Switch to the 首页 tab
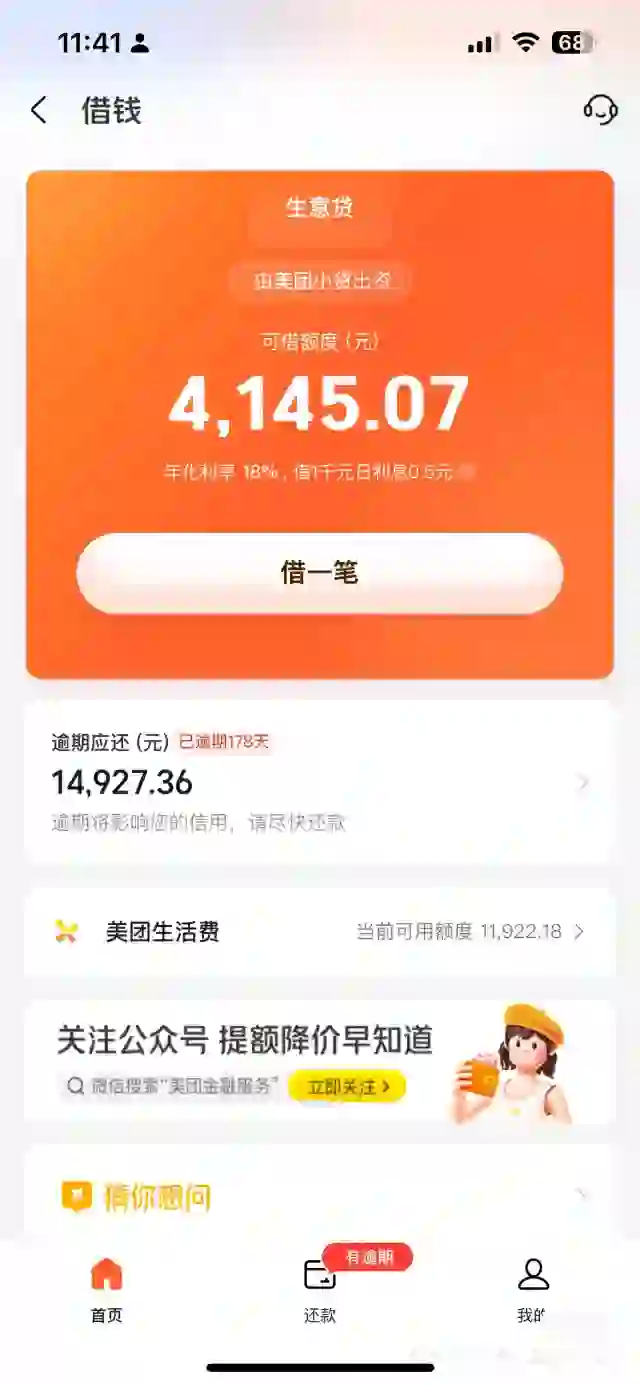 [x=106, y=1288]
